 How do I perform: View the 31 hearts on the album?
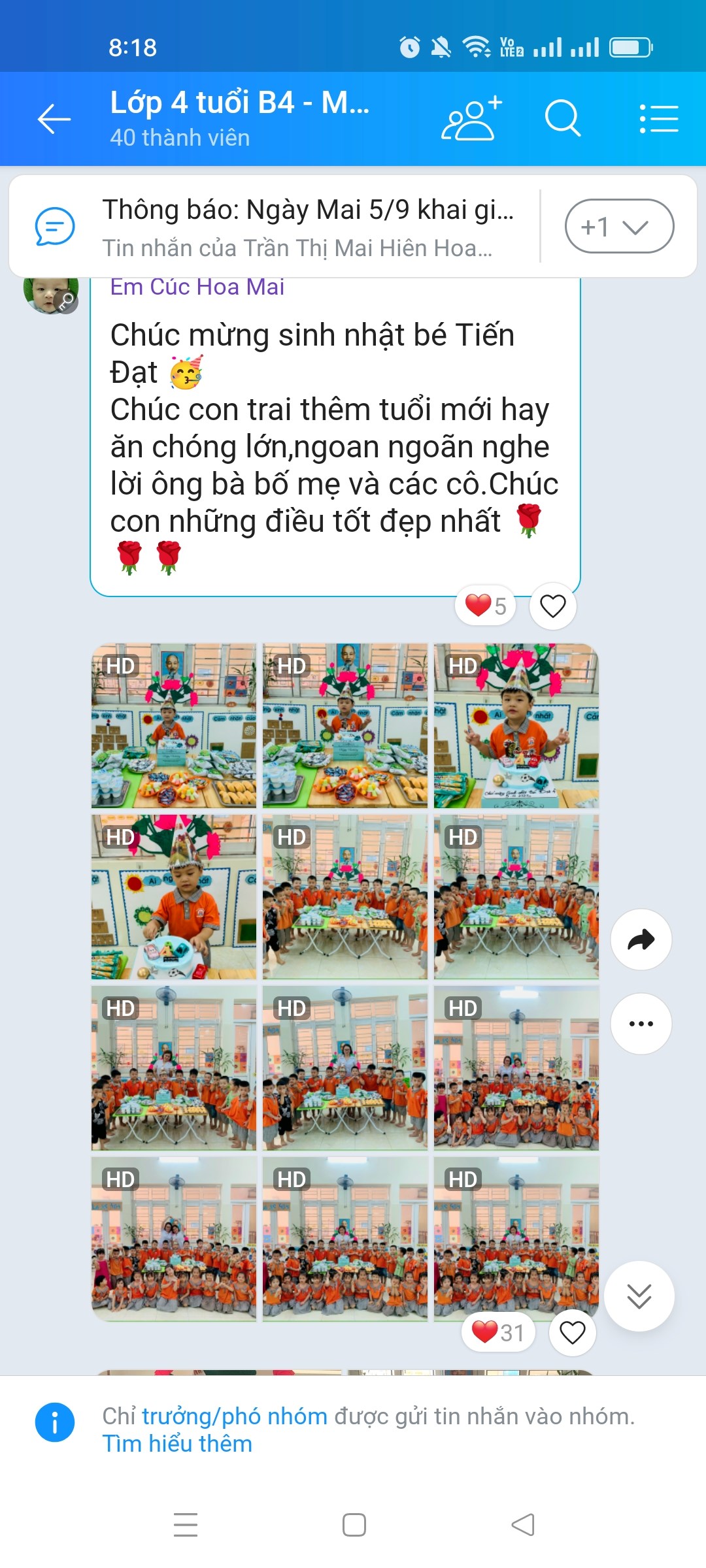click(x=498, y=1332)
